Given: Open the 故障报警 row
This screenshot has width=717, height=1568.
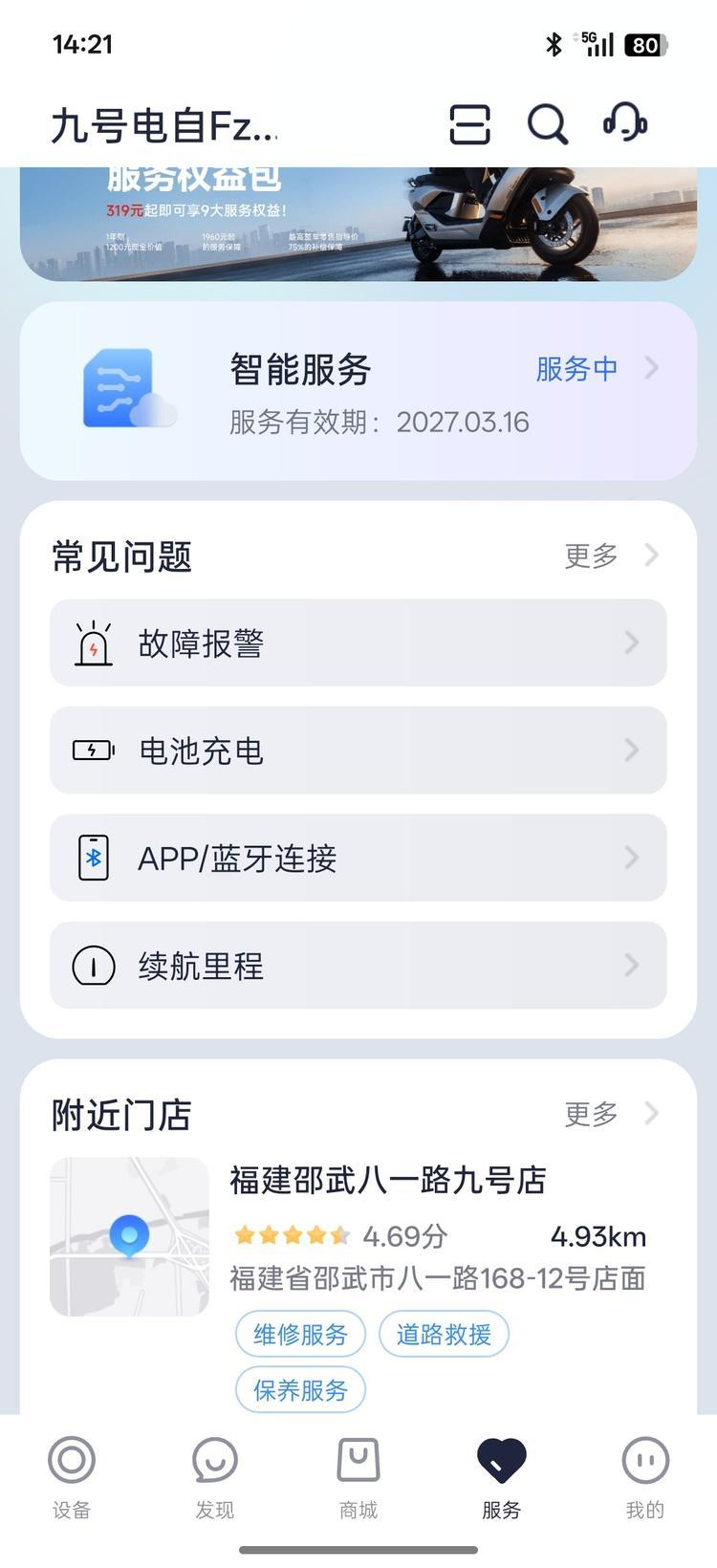Looking at the screenshot, I should tap(358, 642).
